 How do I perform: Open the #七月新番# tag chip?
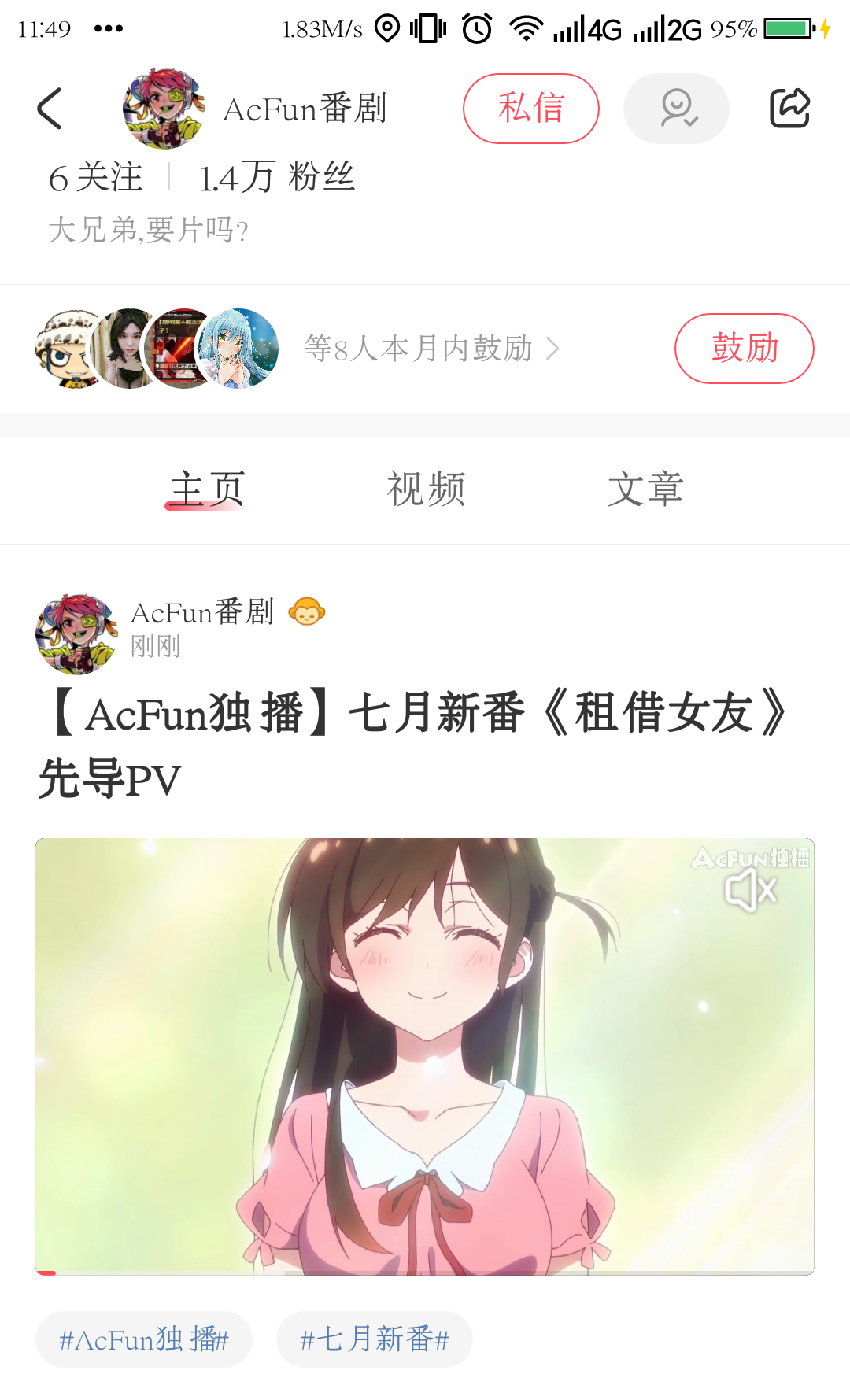375,1339
